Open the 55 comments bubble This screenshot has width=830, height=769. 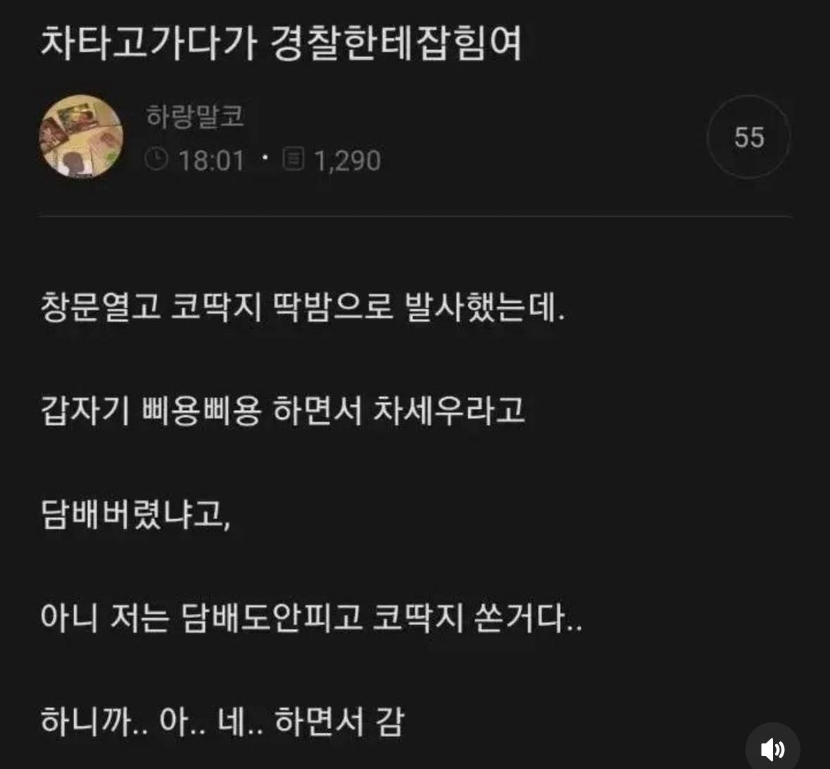(x=748, y=138)
